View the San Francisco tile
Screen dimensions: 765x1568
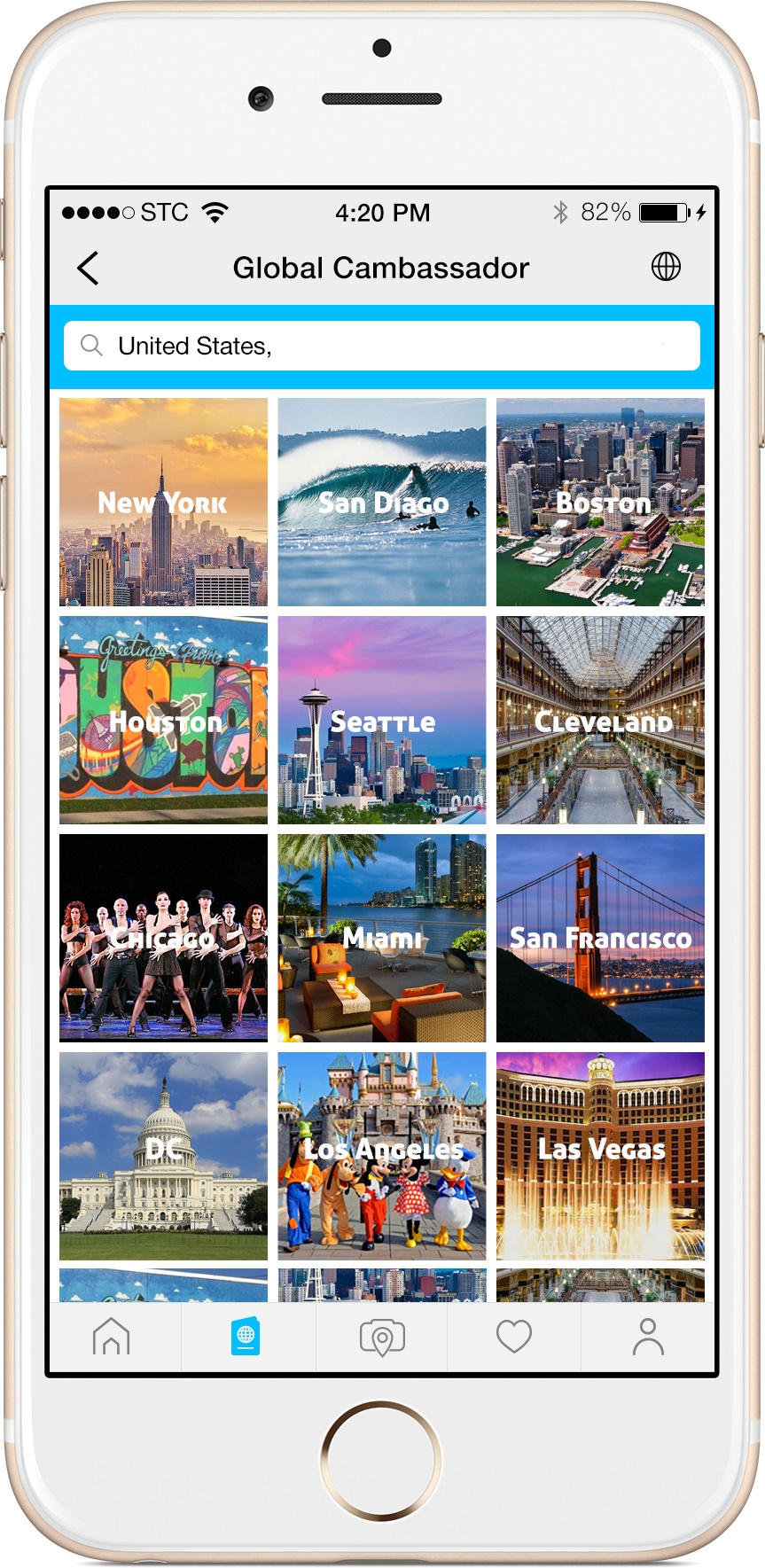600,938
